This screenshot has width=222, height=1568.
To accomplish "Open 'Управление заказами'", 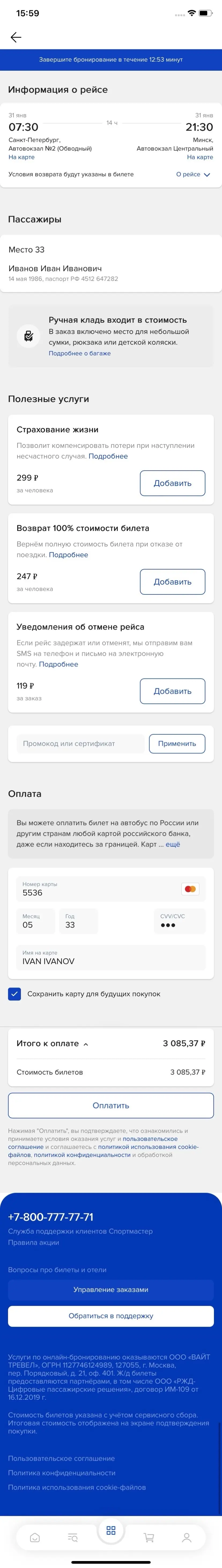I will pos(111,1289).
